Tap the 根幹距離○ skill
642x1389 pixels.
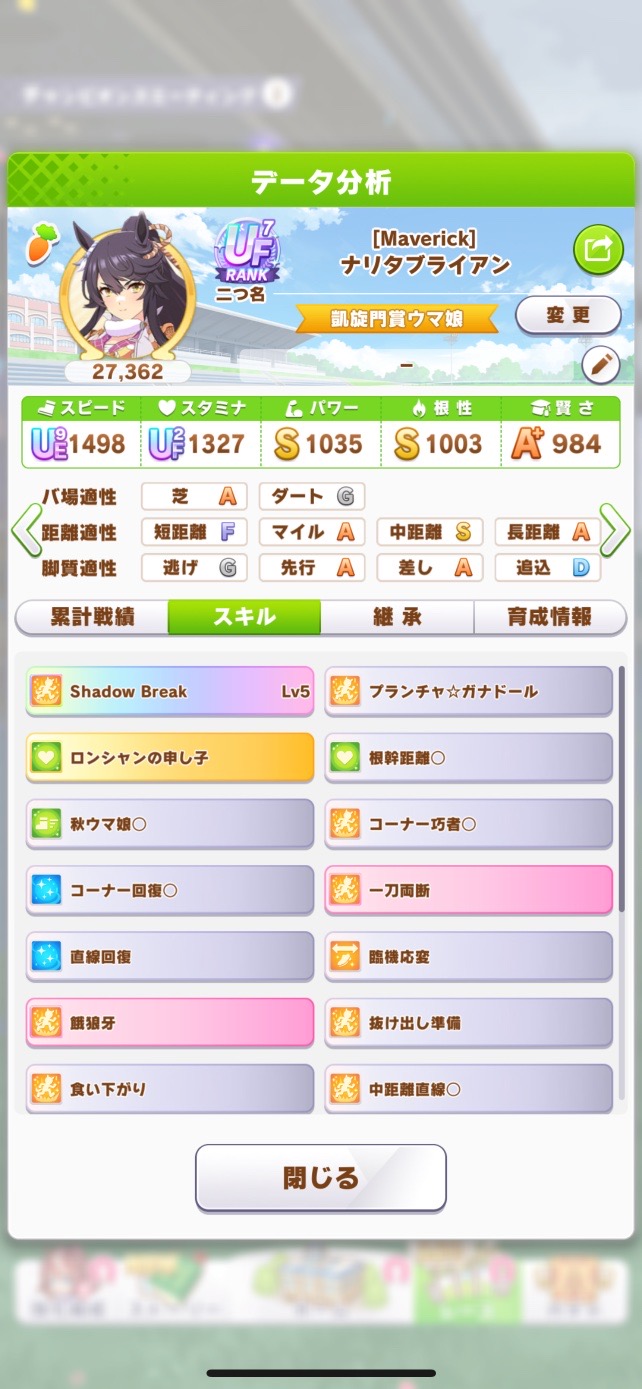click(x=468, y=758)
